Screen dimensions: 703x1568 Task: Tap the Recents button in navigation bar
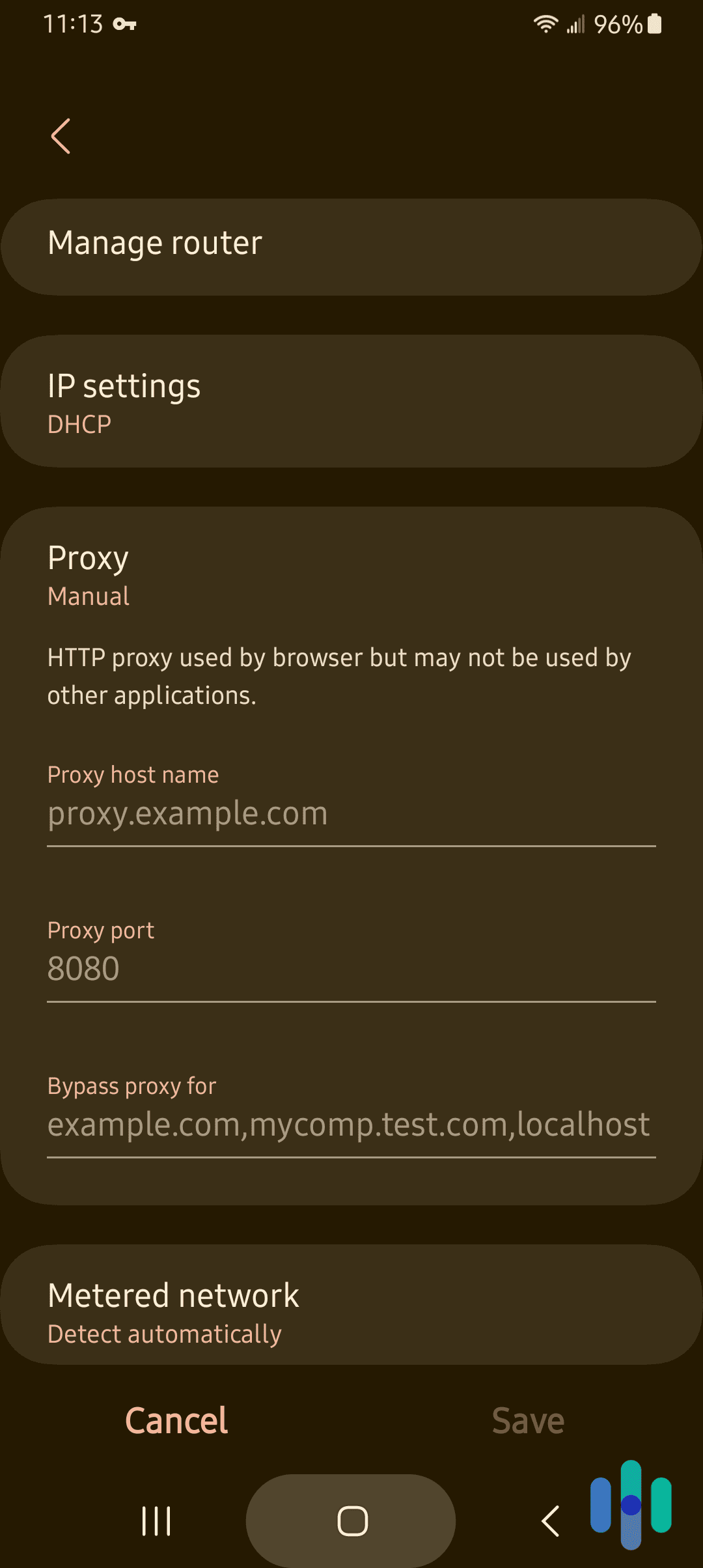pyautogui.click(x=155, y=1522)
